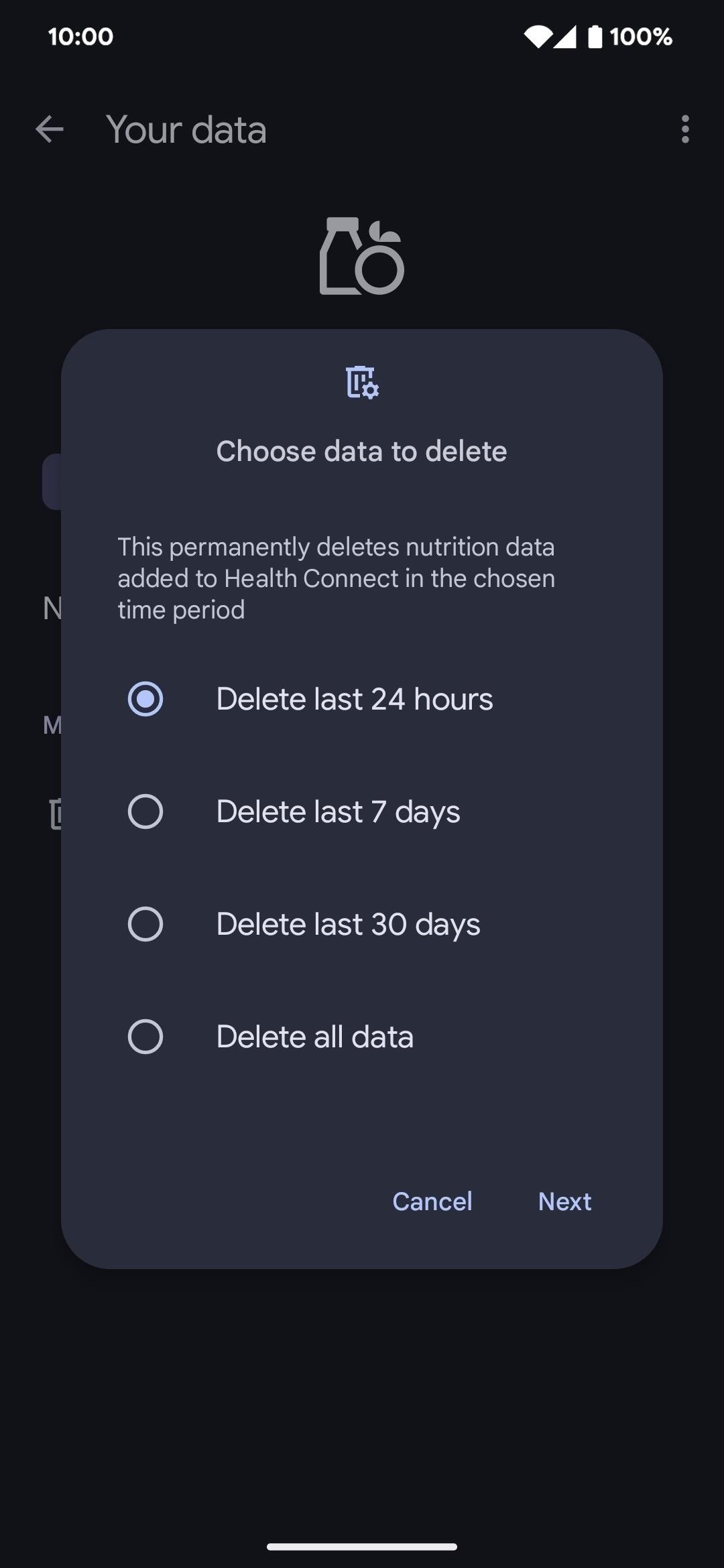Screen dimensions: 724x1568
Task: Tap the Delete all data label text
Action: pyautogui.click(x=314, y=1036)
